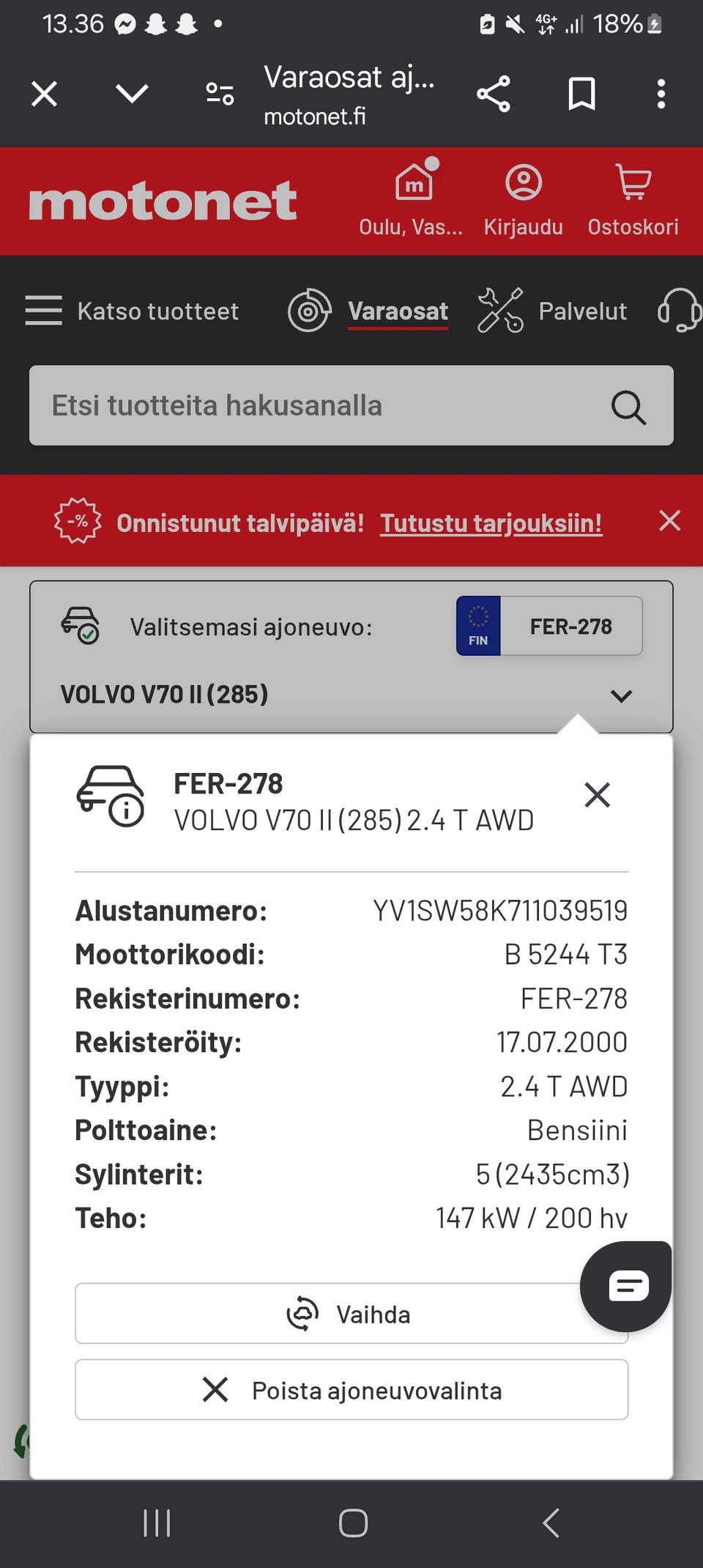Tap Poista ajoneuvovalinta
The image size is (703, 1568).
point(351,1390)
